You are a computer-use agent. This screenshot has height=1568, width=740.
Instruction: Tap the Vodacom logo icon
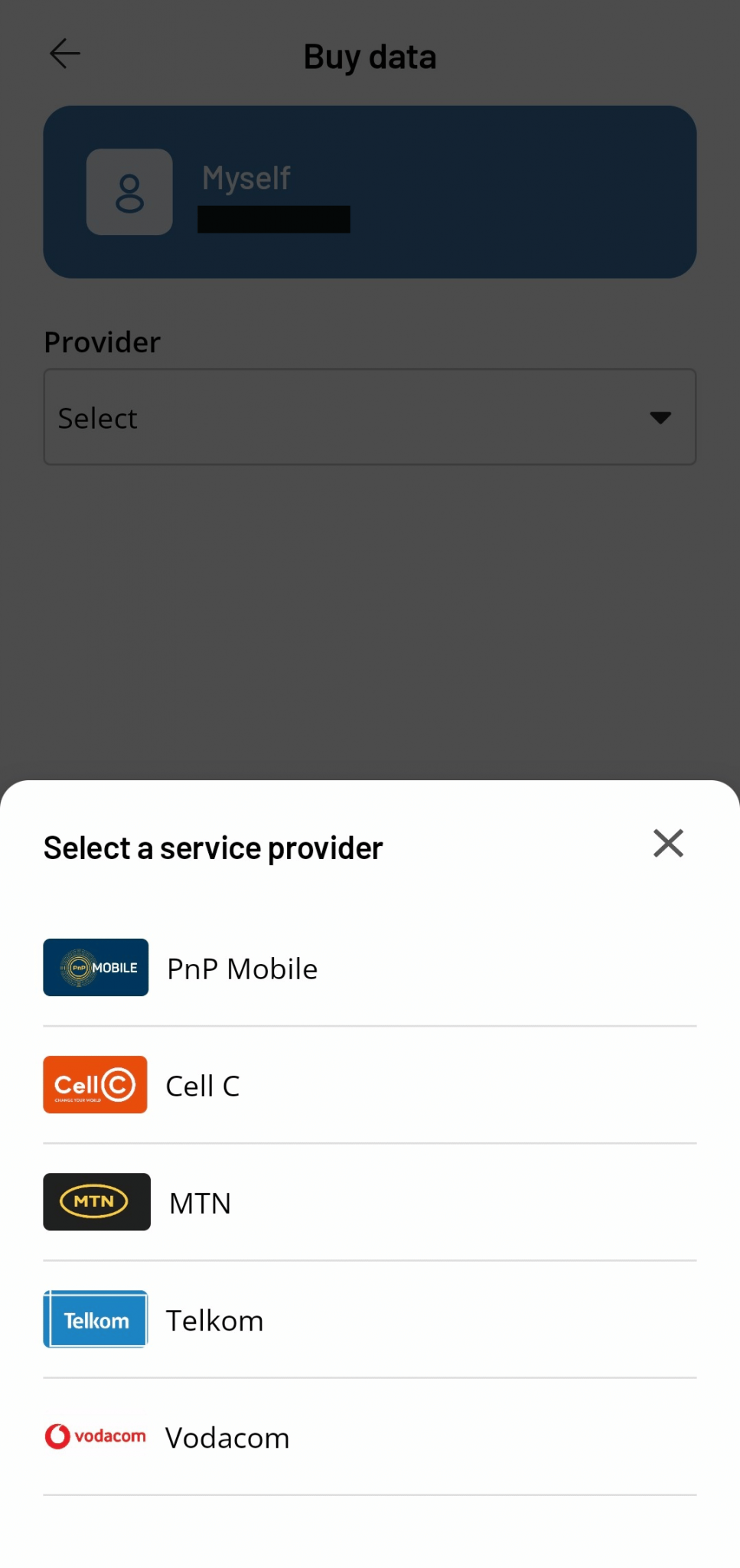(x=94, y=1436)
